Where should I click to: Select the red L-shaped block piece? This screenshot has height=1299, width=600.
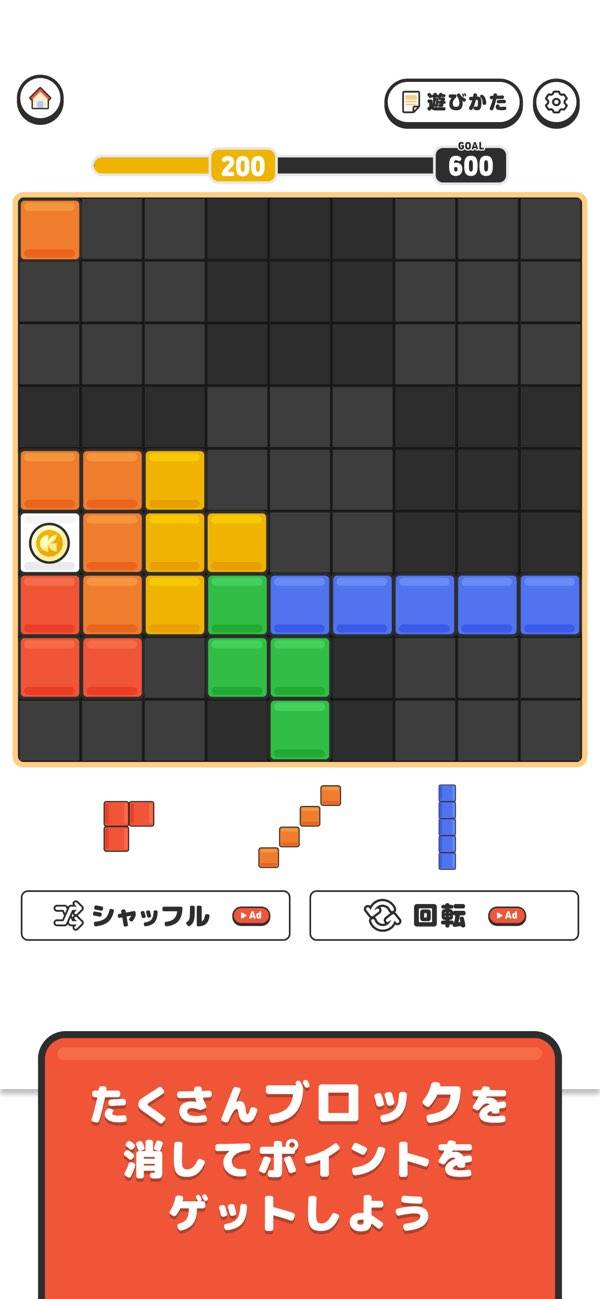click(127, 825)
